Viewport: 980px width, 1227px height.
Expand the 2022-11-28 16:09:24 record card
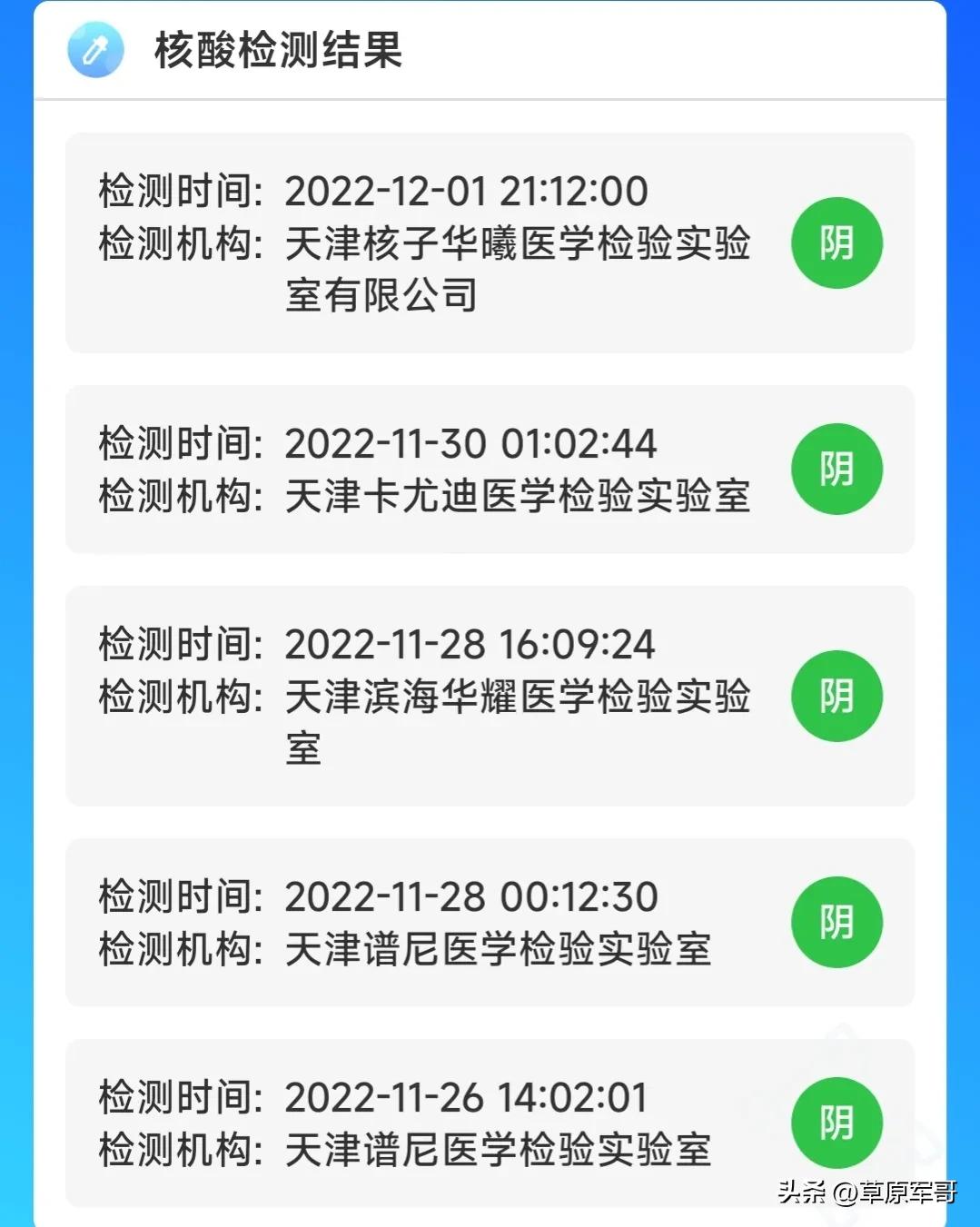click(x=490, y=695)
